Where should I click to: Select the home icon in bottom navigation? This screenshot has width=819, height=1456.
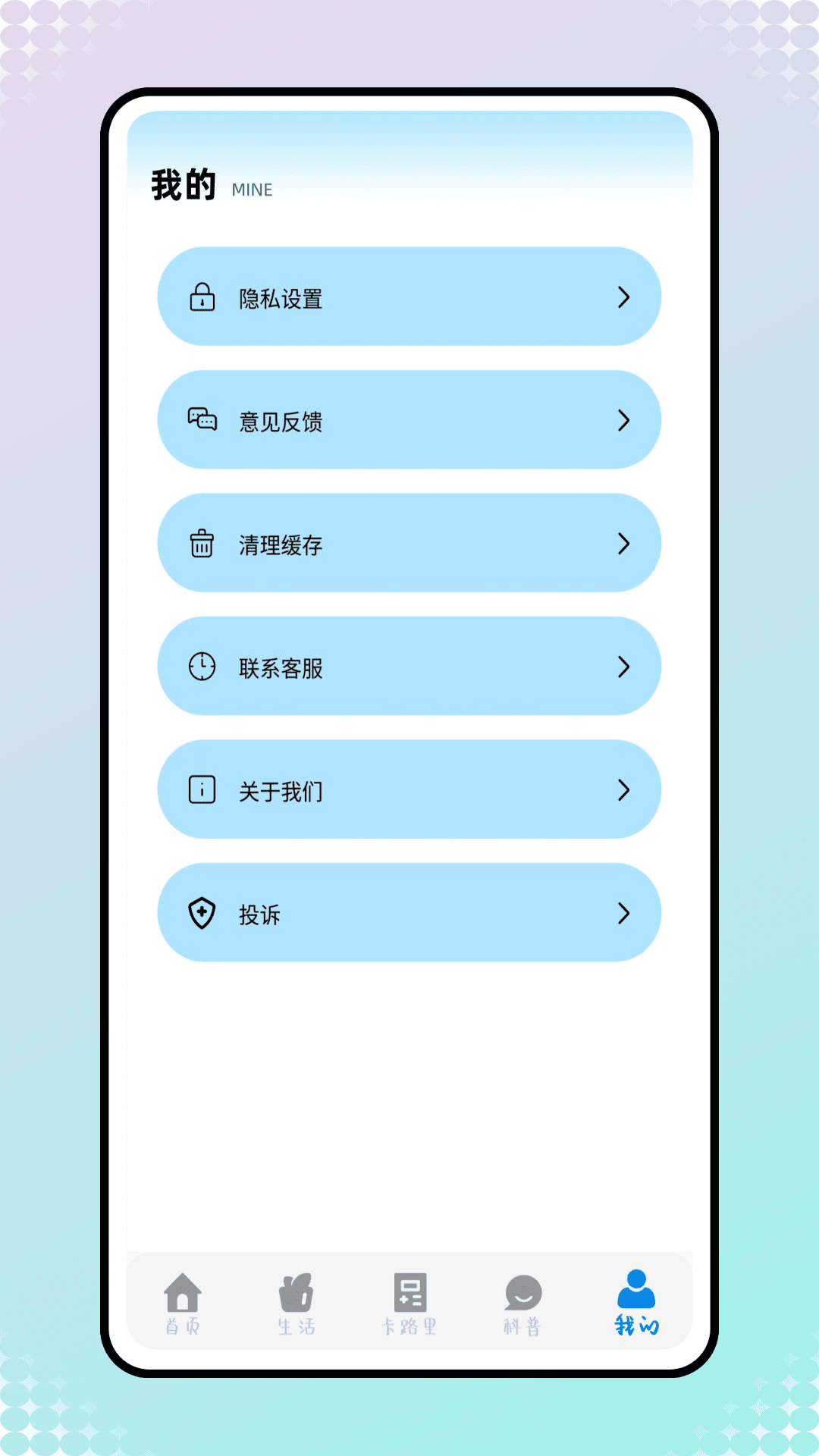[x=182, y=1291]
